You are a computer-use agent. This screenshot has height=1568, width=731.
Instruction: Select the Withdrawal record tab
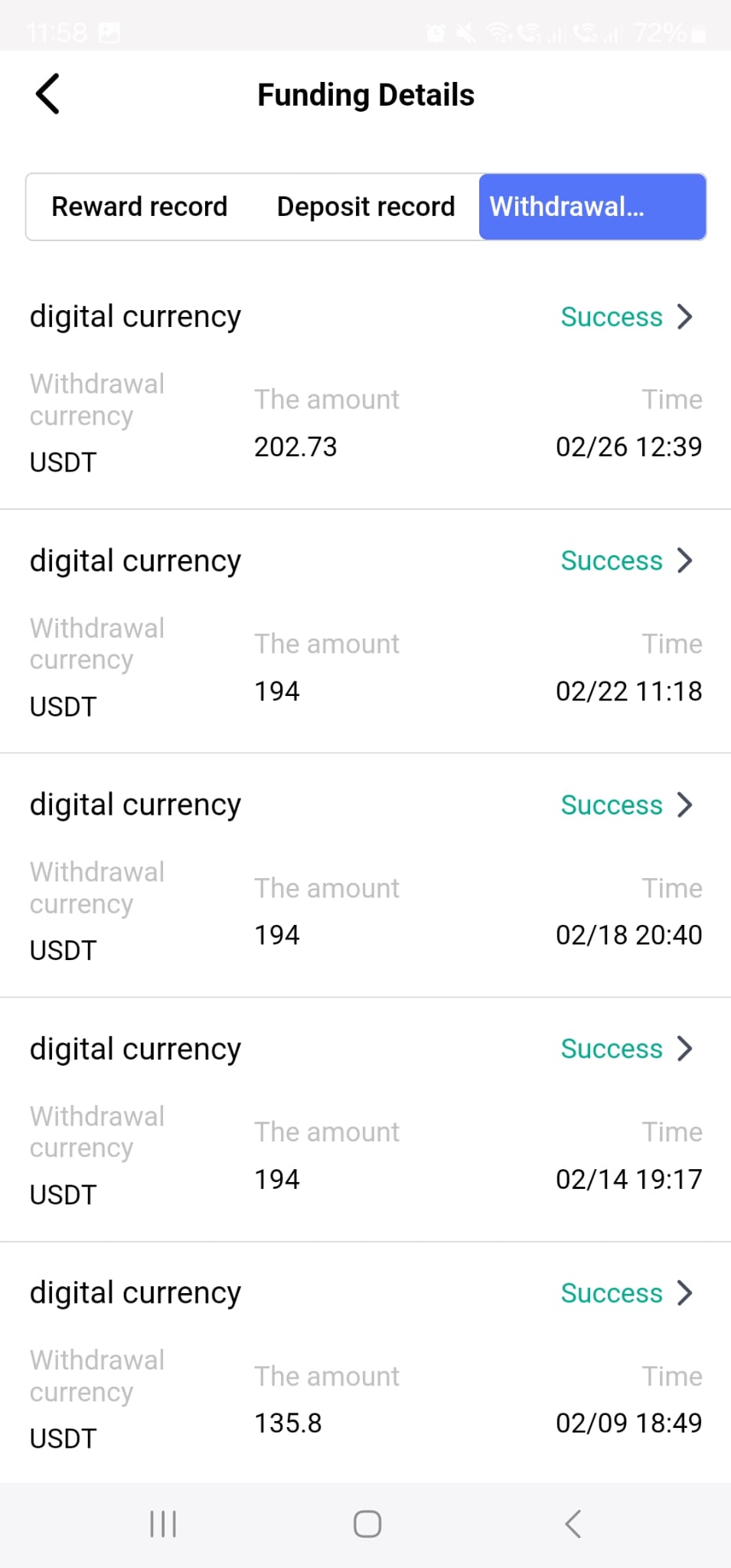[592, 207]
